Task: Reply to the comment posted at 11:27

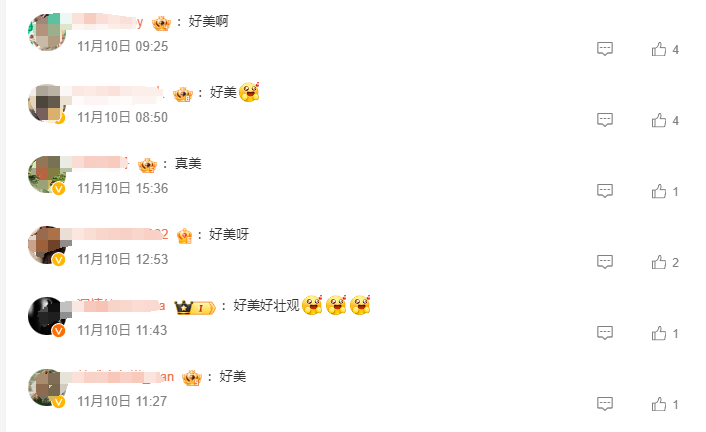Action: [x=605, y=404]
